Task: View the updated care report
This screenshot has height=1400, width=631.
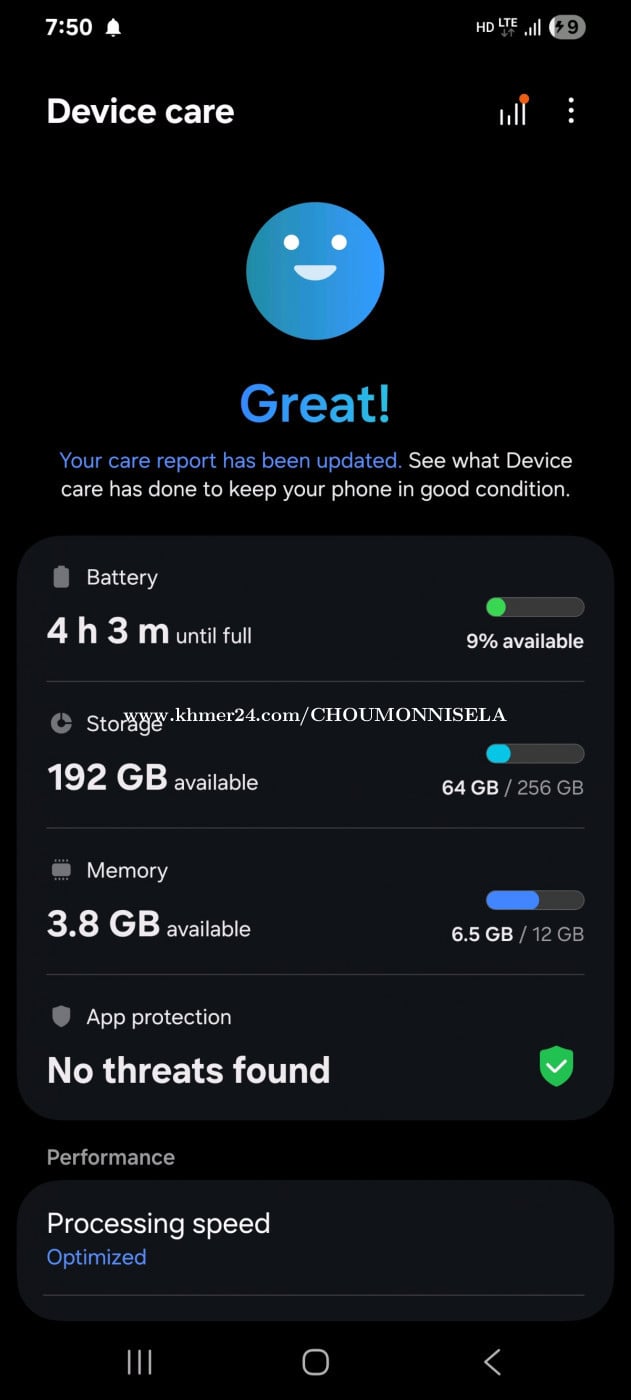Action: pyautogui.click(x=230, y=461)
